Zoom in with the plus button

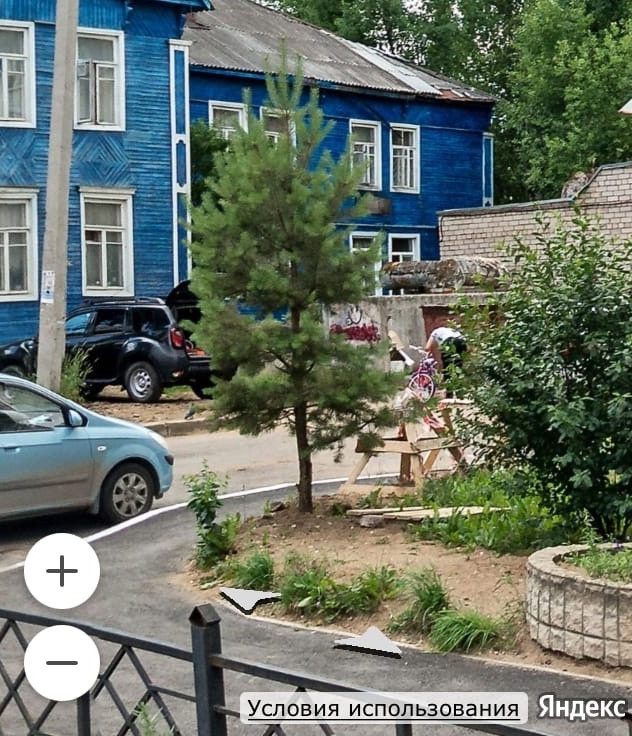point(62,571)
